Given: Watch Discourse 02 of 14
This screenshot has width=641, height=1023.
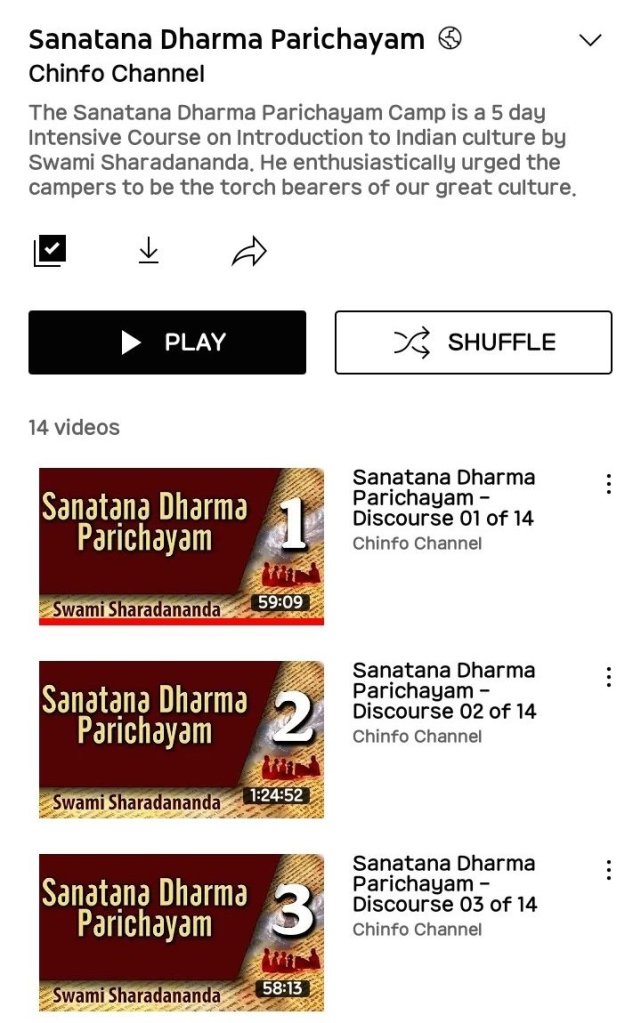Looking at the screenshot, I should pos(181,739).
